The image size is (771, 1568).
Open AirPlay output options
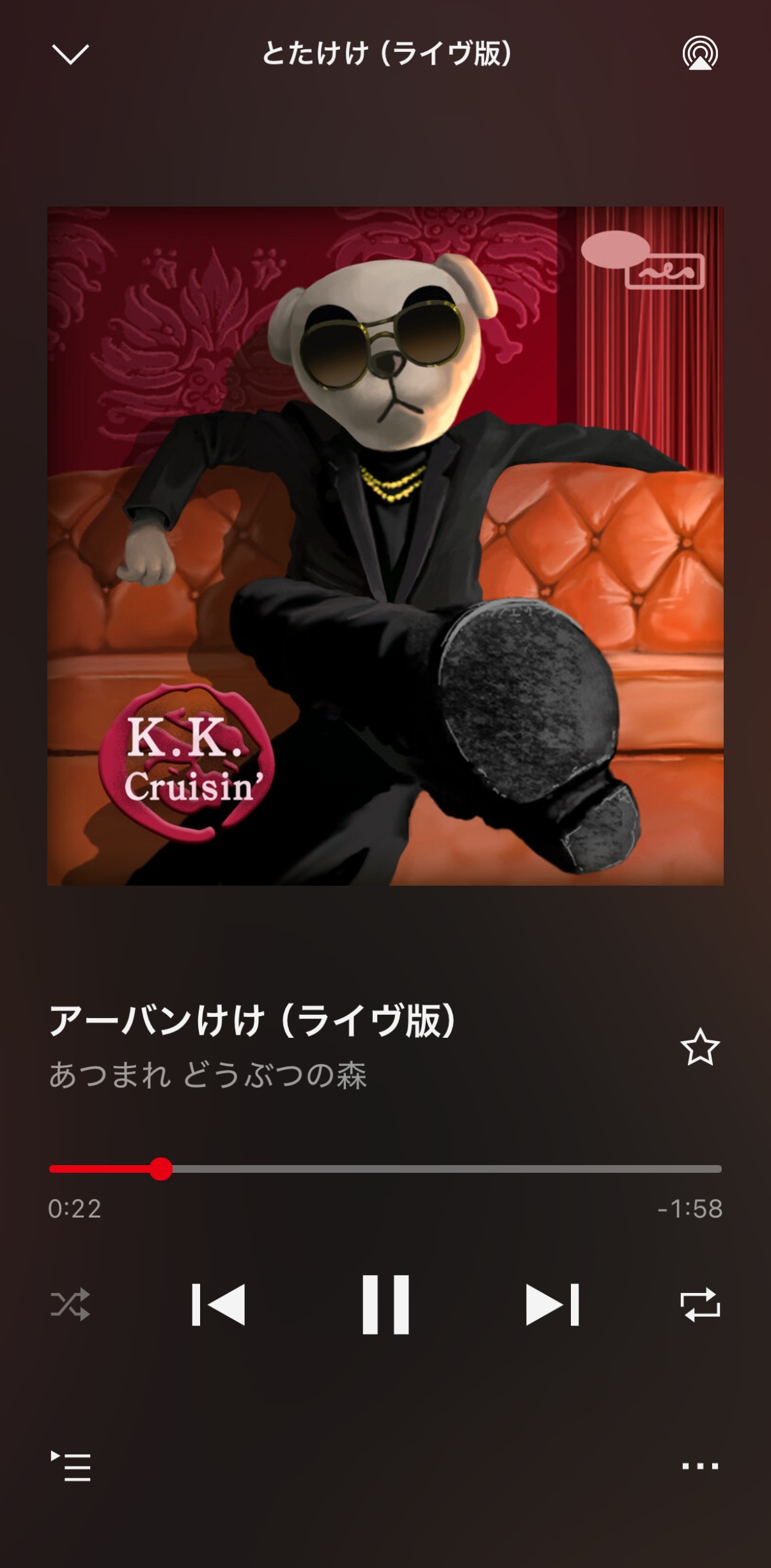tap(700, 53)
